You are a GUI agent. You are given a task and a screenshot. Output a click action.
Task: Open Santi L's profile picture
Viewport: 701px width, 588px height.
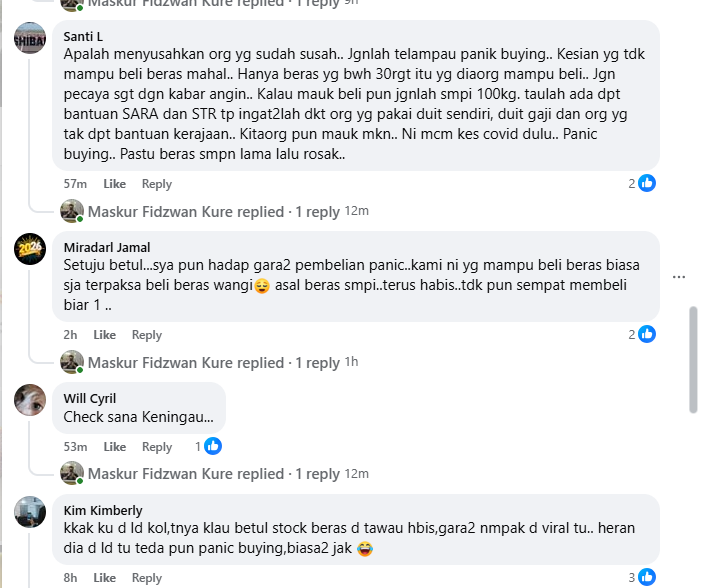[x=30, y=41]
